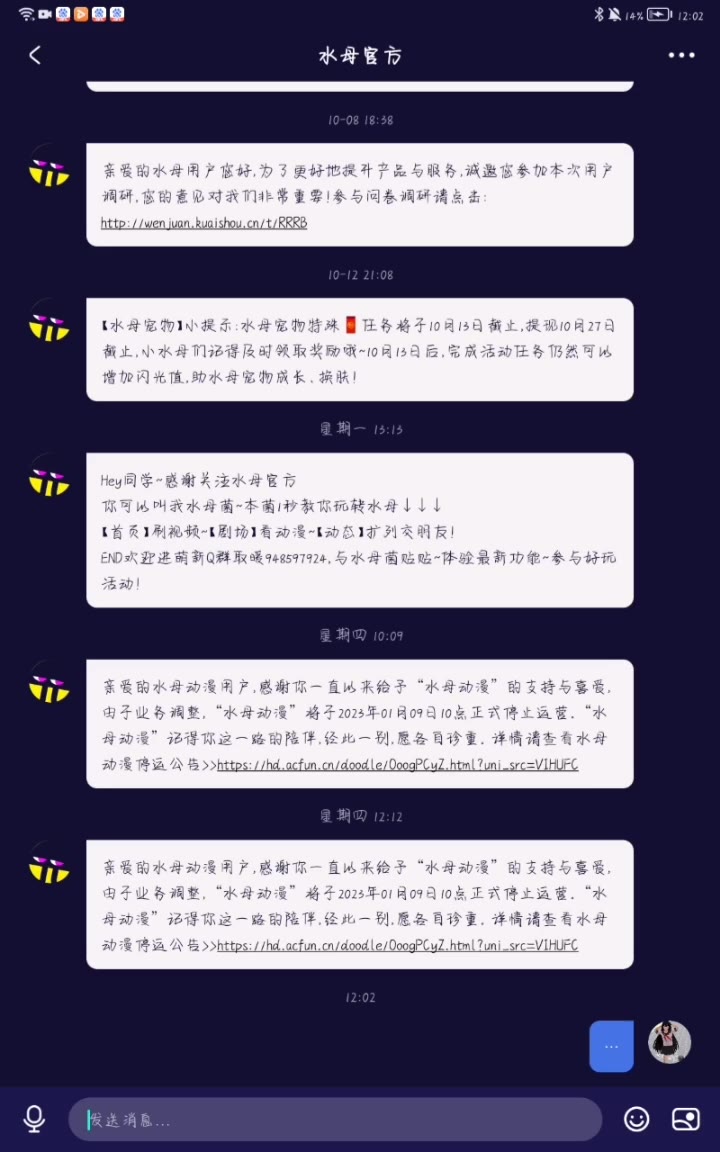This screenshot has height=1152, width=720.
Task: Open the wenjuan.kuaishou.cn survey link
Action: tap(204, 223)
